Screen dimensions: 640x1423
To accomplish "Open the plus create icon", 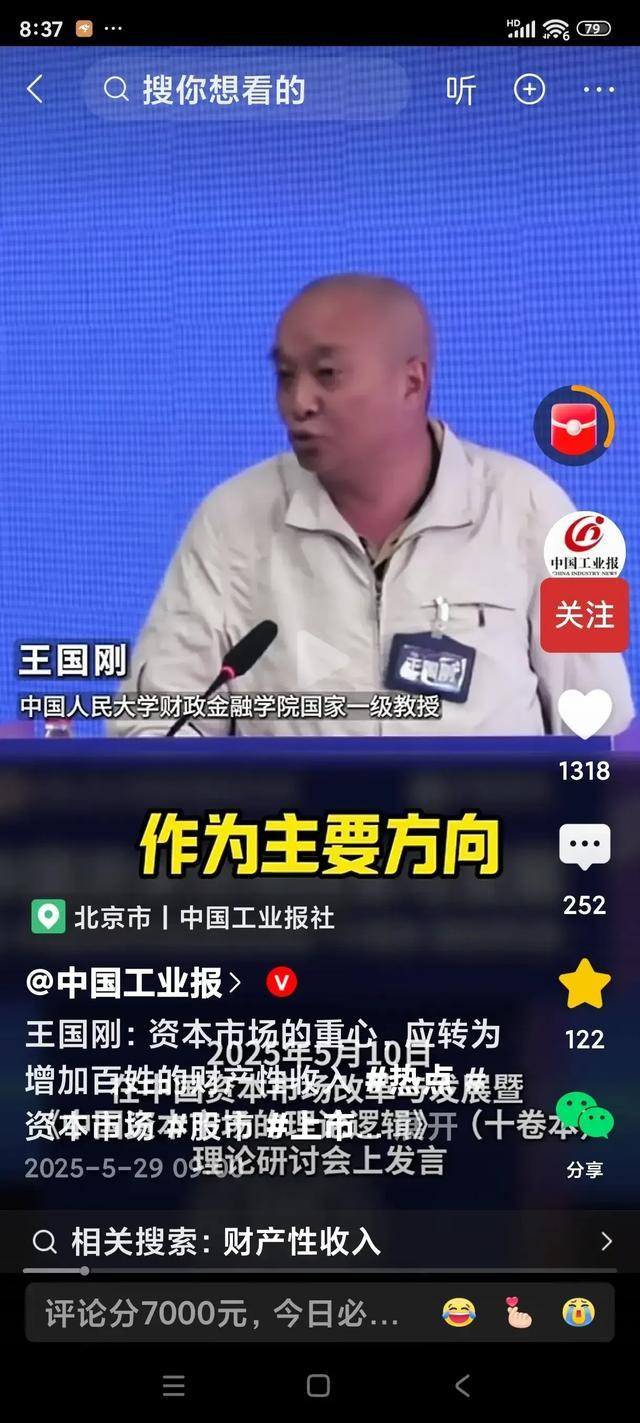I will [x=529, y=90].
